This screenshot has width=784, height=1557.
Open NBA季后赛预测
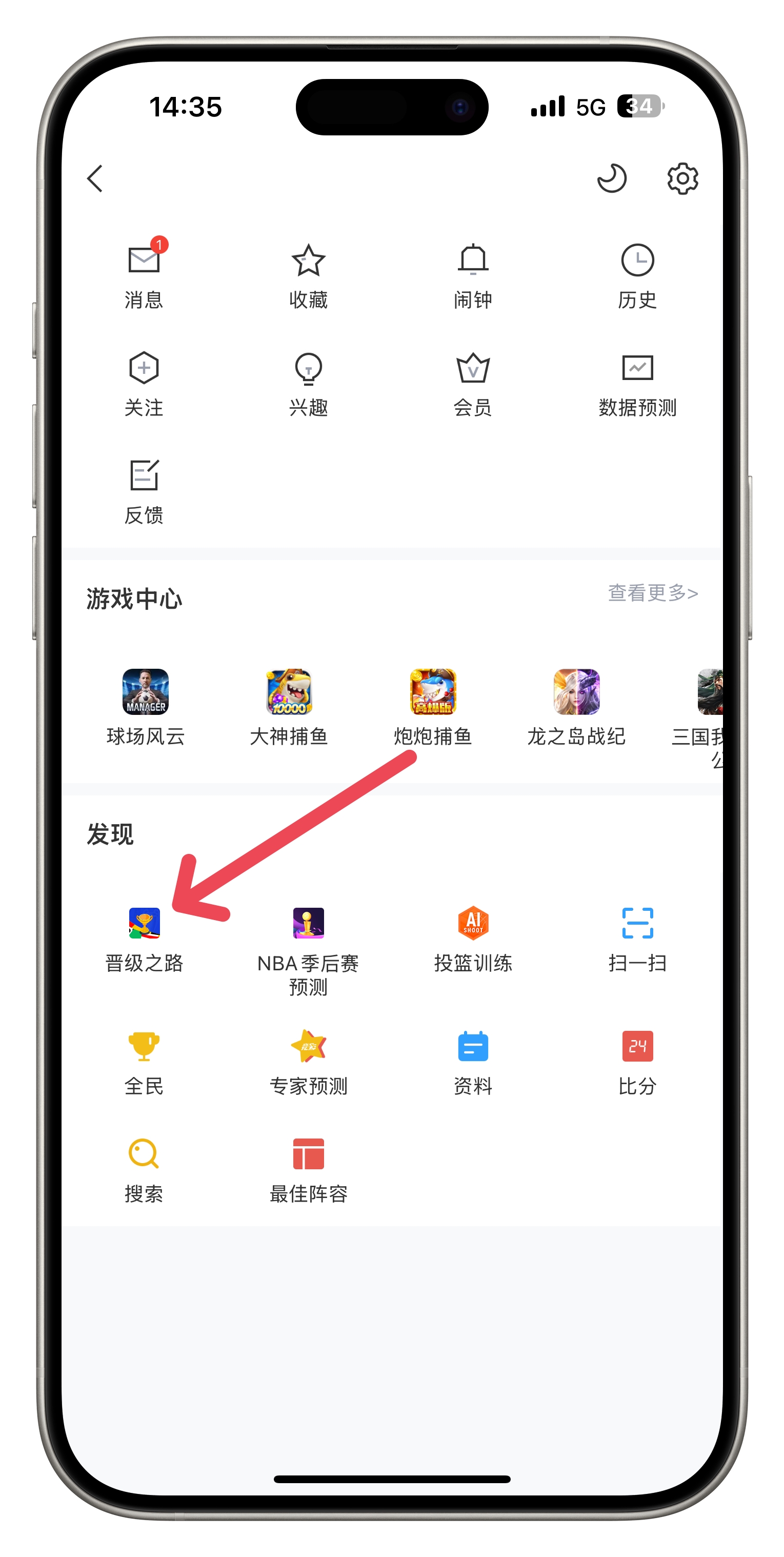(x=308, y=943)
